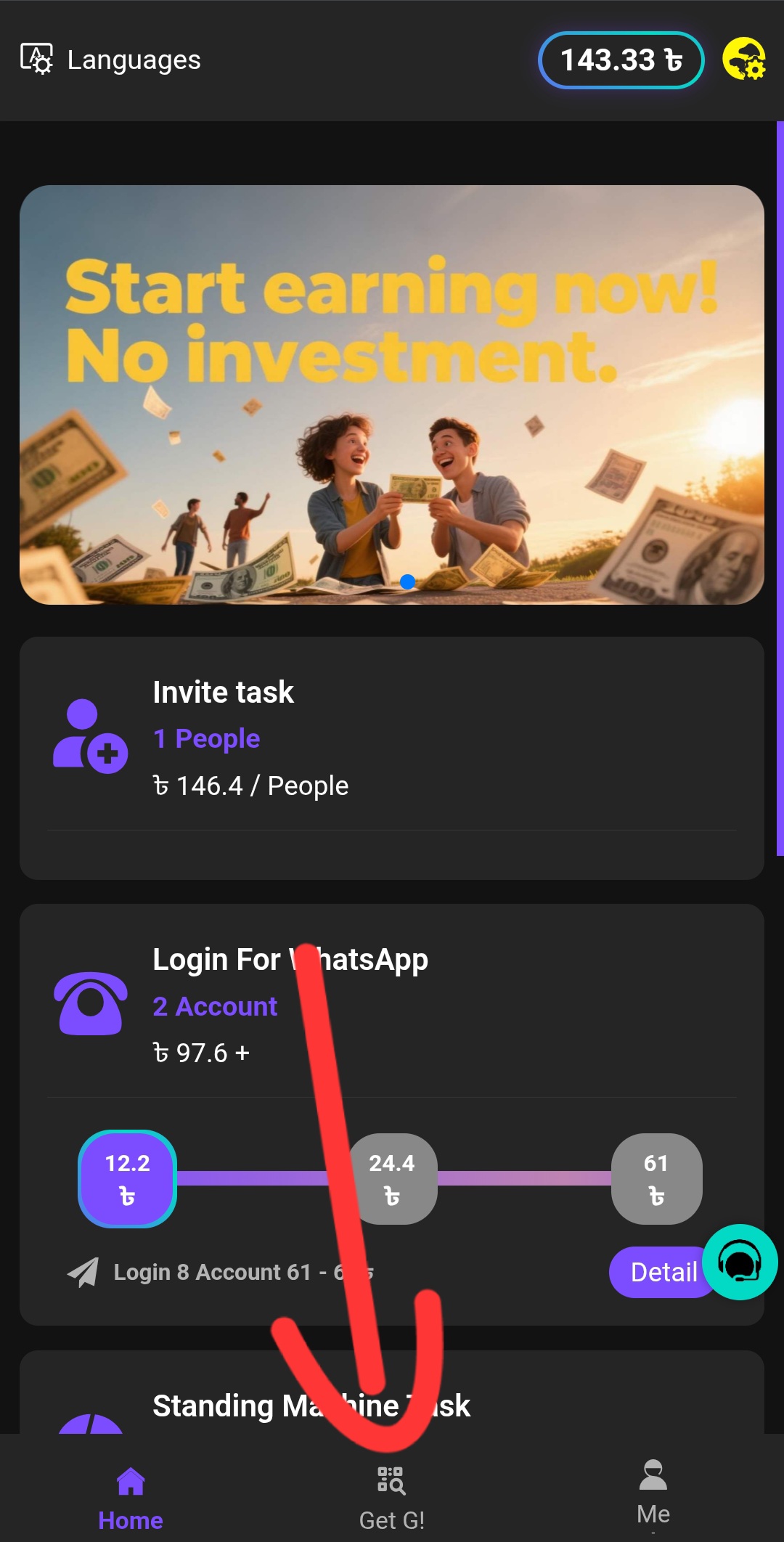Open the Languages selector

pos(111,60)
